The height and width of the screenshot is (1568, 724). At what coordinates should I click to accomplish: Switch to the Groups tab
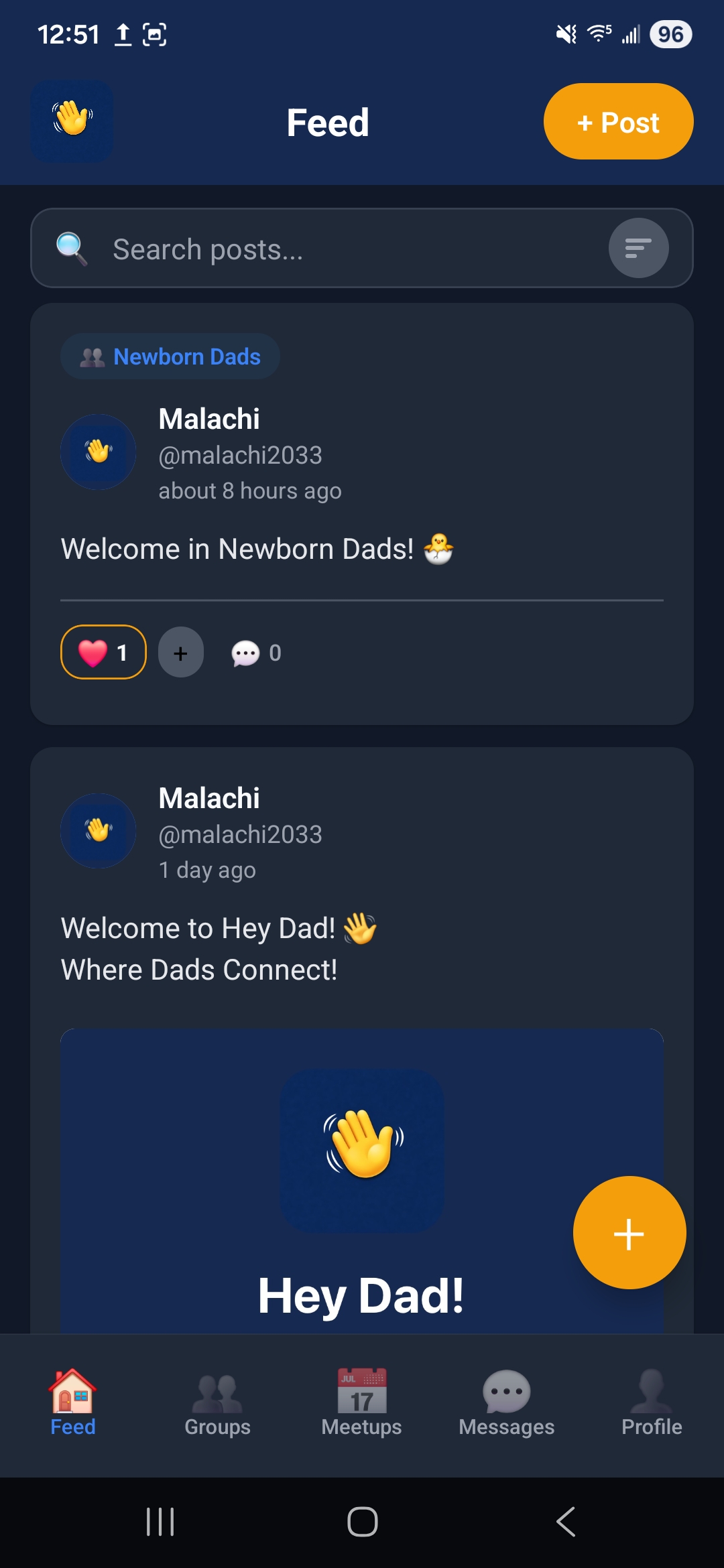(x=217, y=1403)
